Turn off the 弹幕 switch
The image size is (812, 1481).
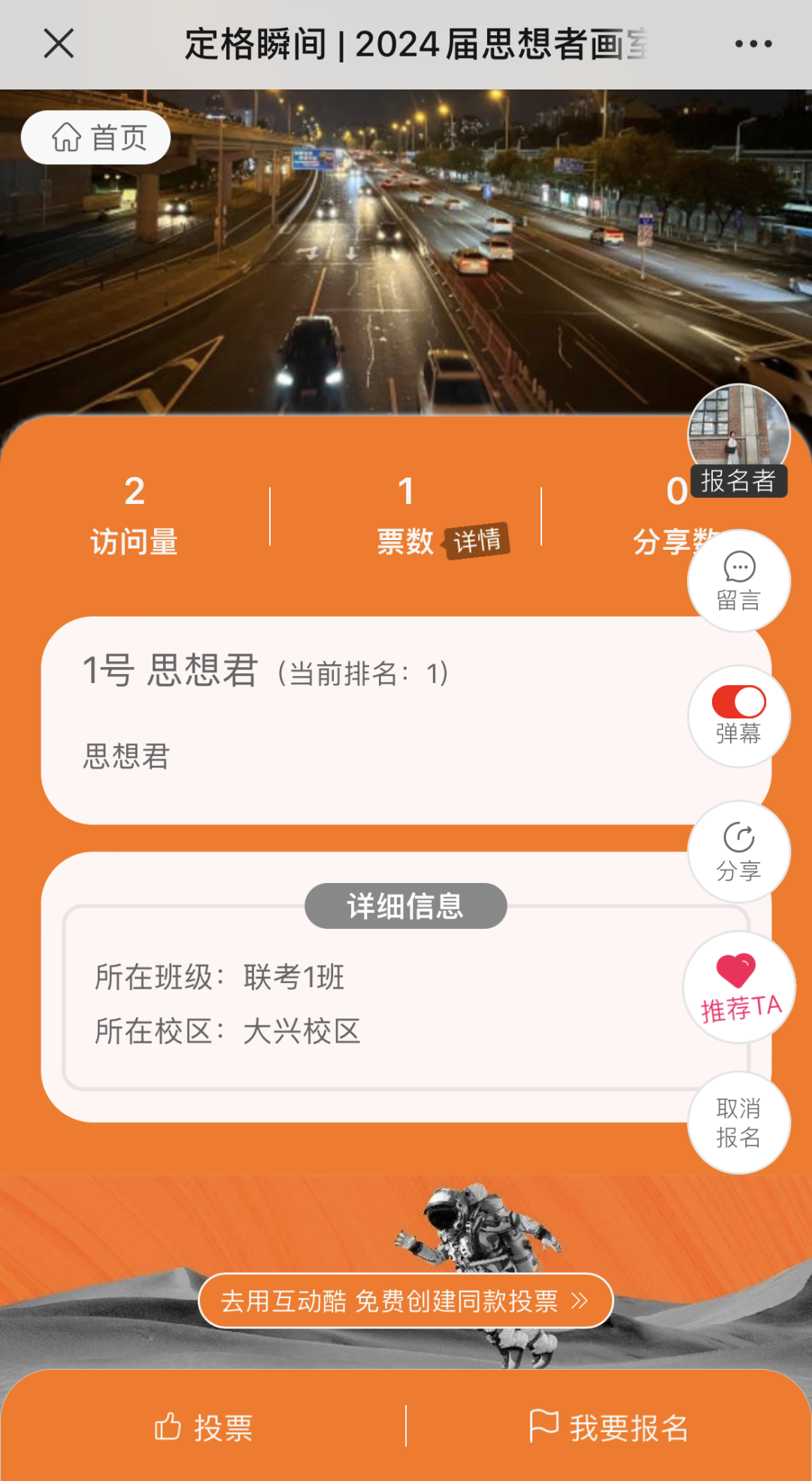(738, 702)
